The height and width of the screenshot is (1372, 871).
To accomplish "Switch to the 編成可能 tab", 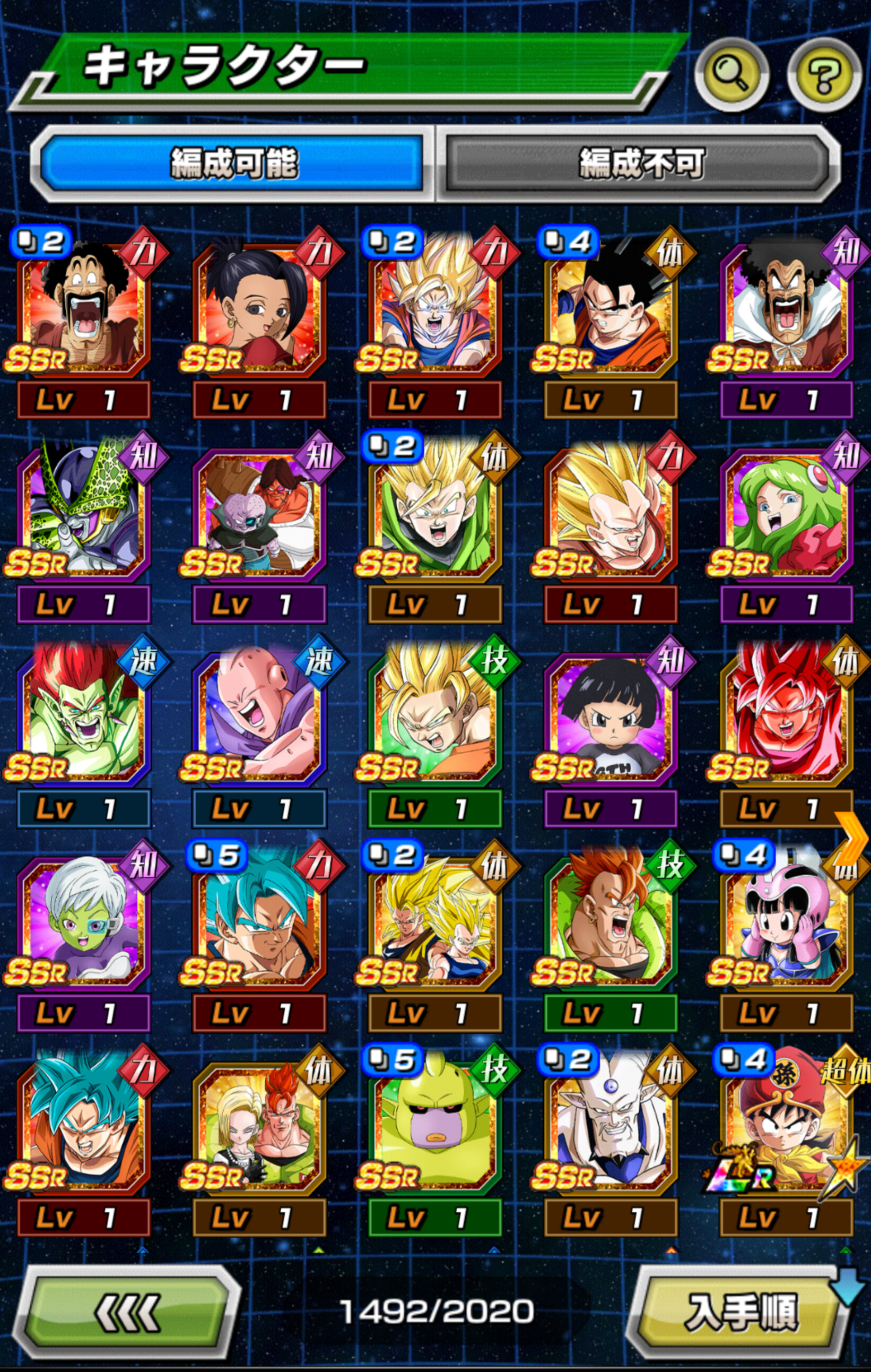I will tap(233, 163).
